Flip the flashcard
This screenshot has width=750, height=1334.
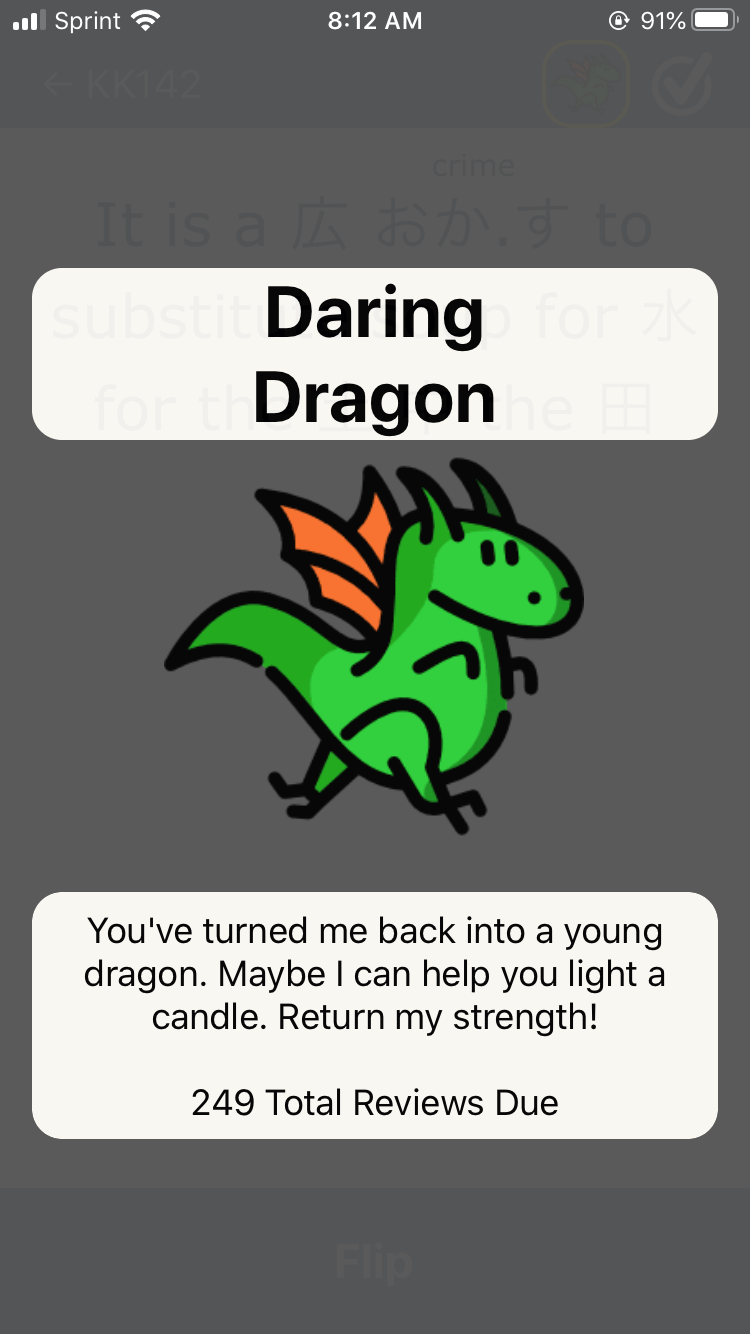[x=374, y=1262]
